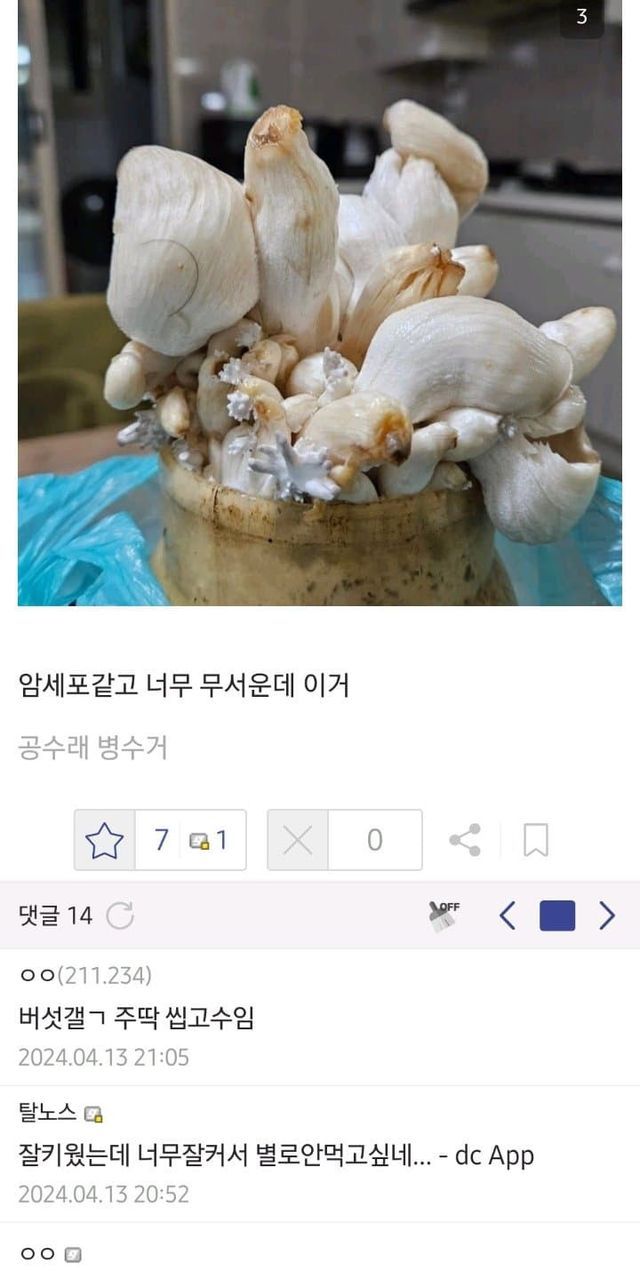This screenshot has height=1280, width=640.
Task: Toggle the comment cleaner OFF icon
Action: pyautogui.click(x=444, y=915)
